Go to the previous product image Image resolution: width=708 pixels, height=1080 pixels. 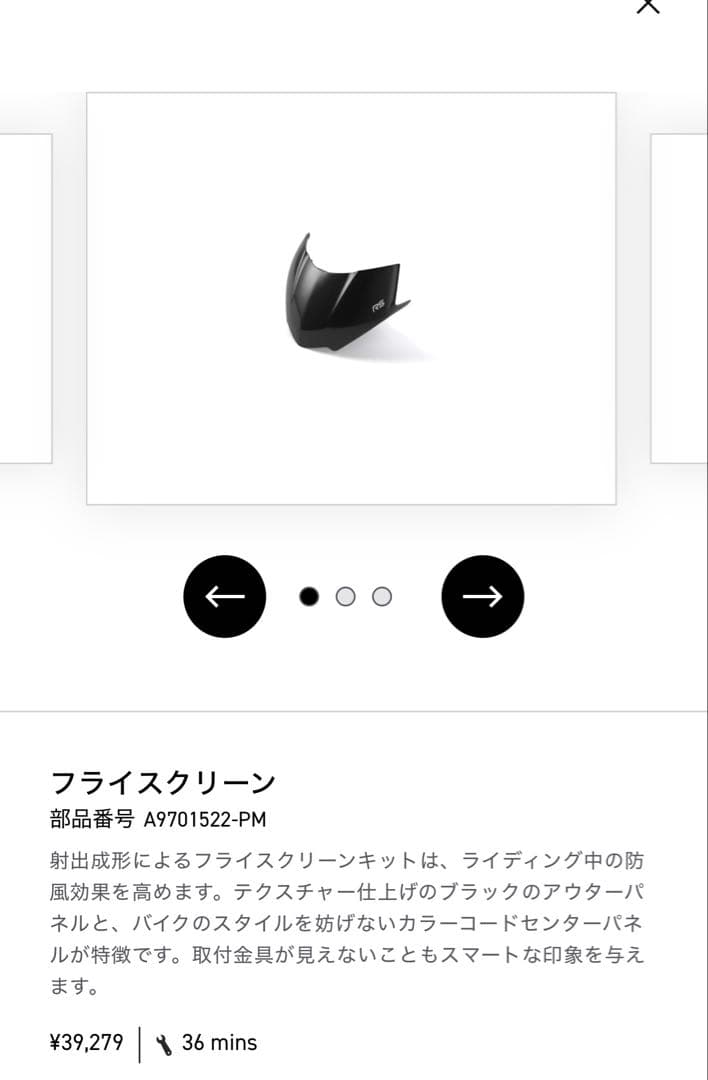(x=225, y=596)
